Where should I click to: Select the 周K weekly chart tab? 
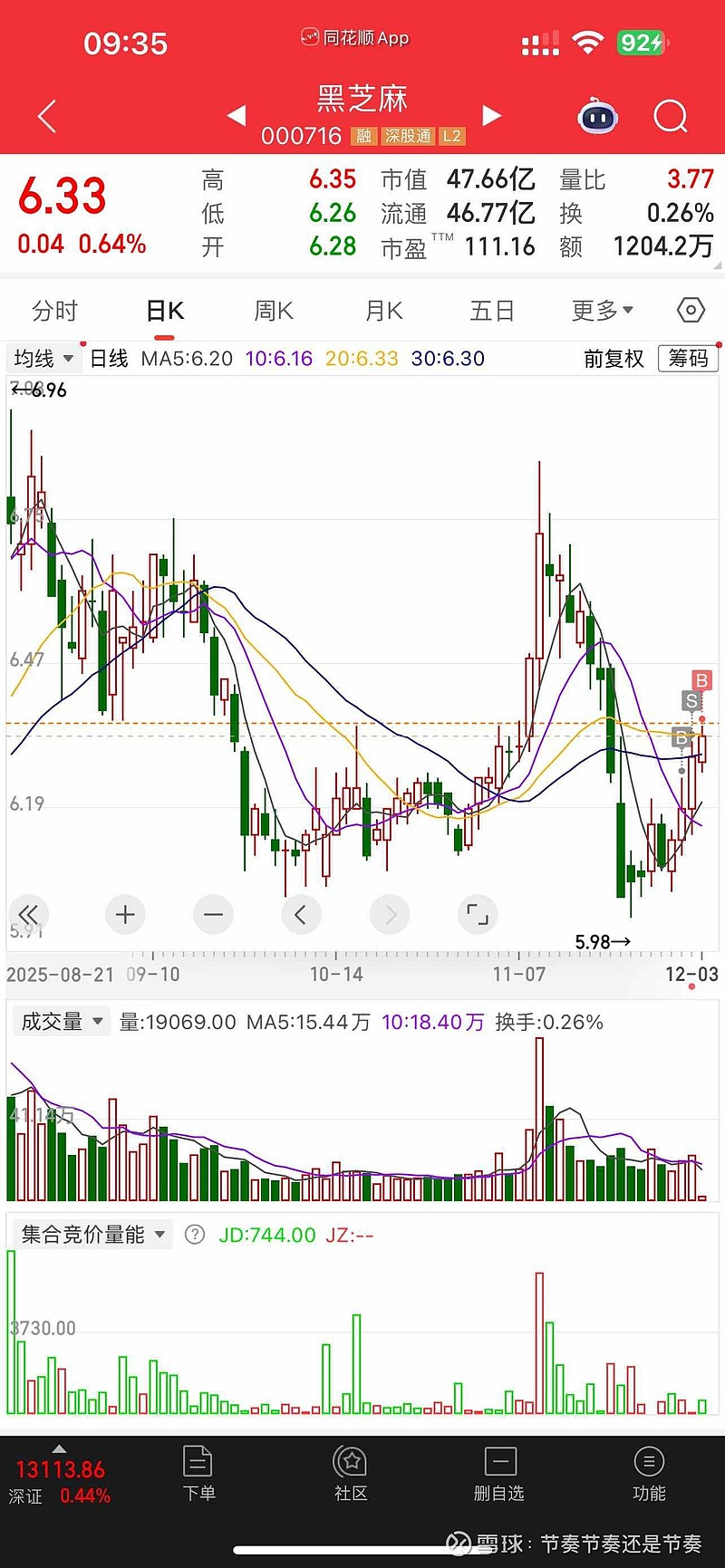[274, 311]
